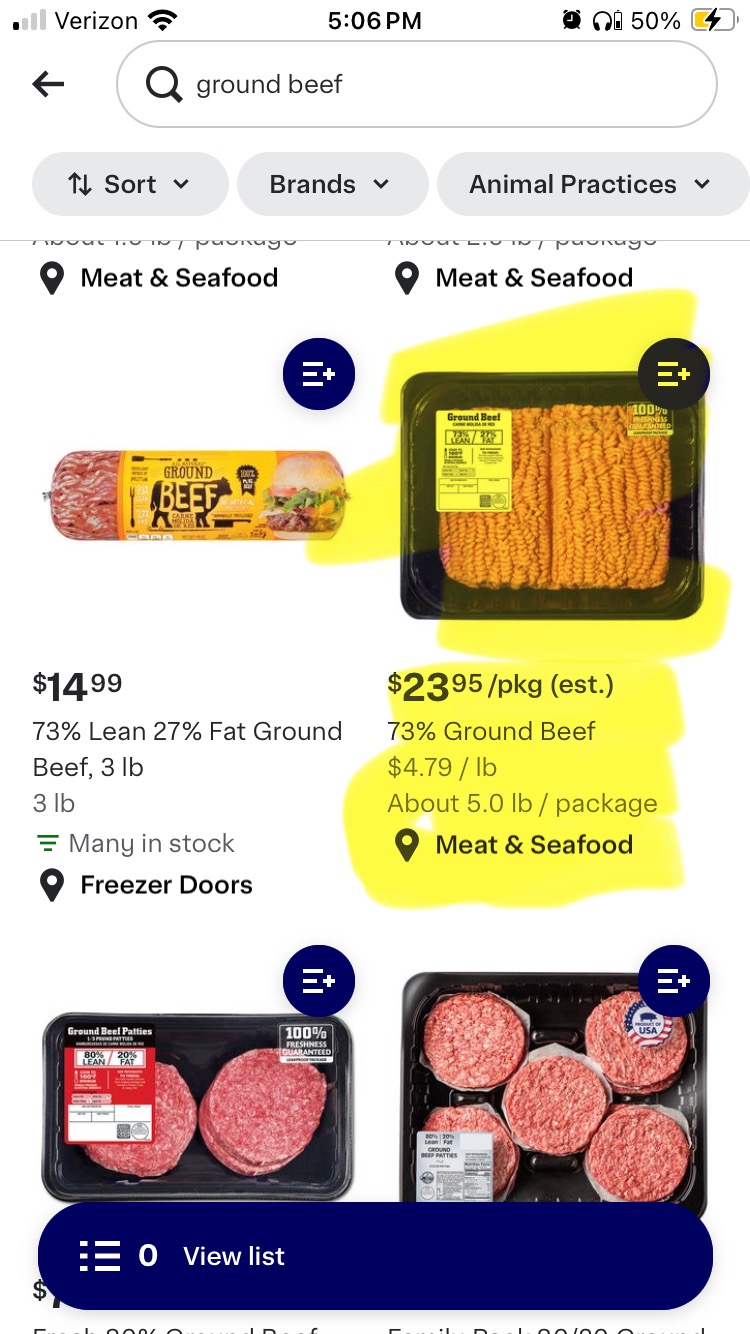Add 73% Lean 27% Fat Ground Beef roll to list

click(x=318, y=375)
